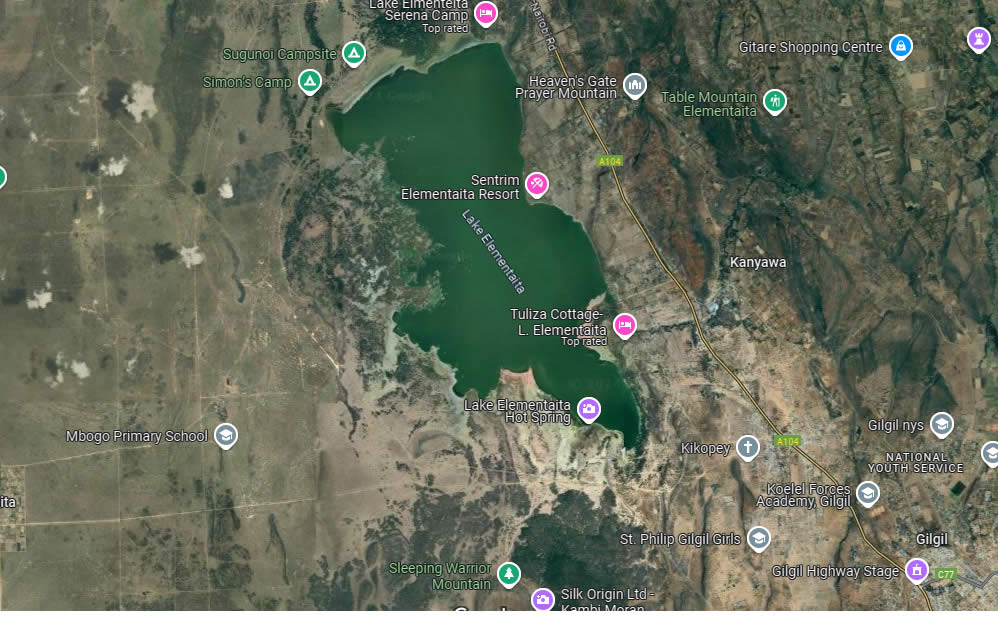Open the Sleeping Warrior Mountain pin

510,573
